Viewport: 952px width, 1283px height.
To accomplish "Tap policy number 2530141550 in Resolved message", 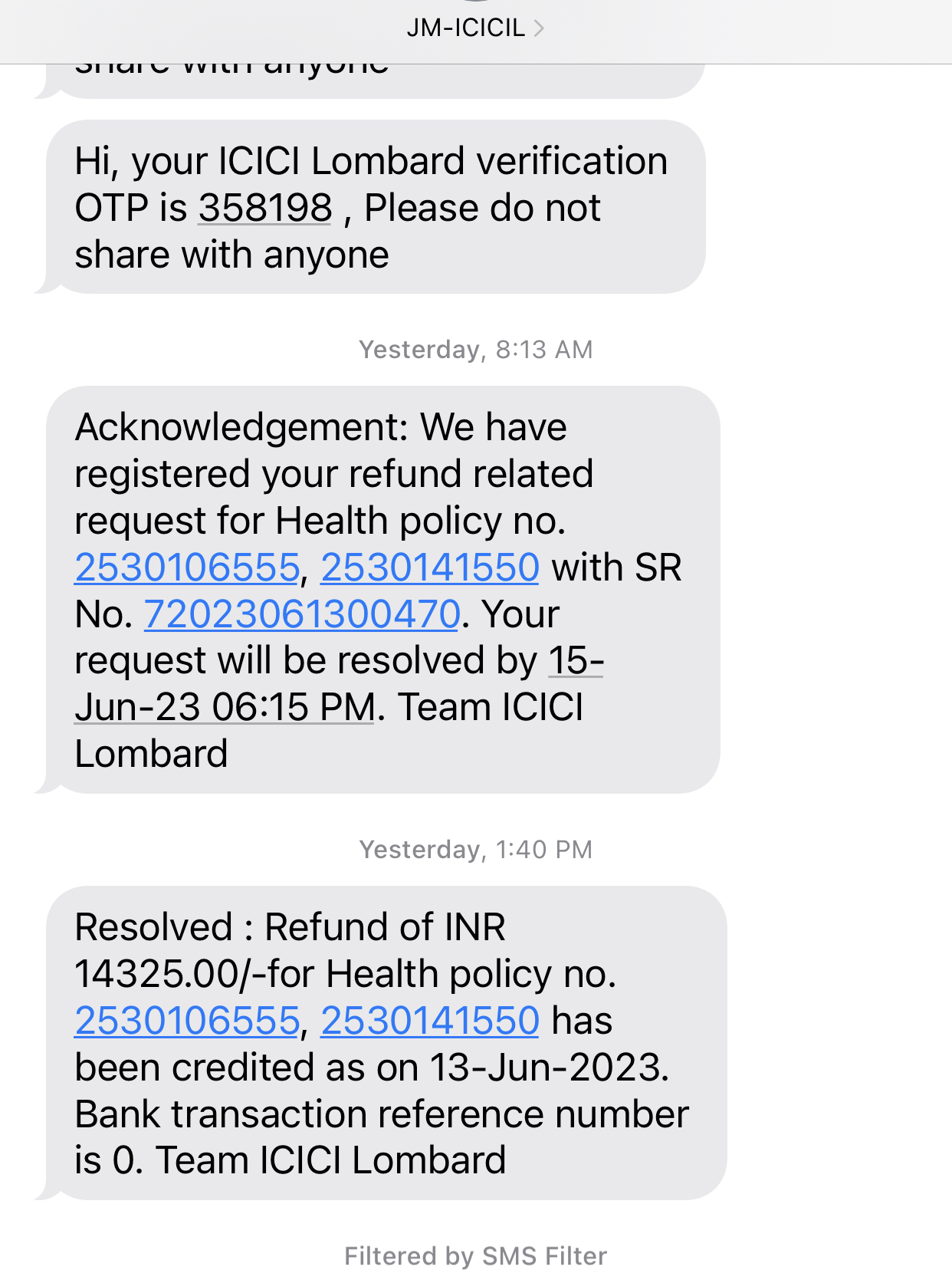I will tap(429, 1021).
